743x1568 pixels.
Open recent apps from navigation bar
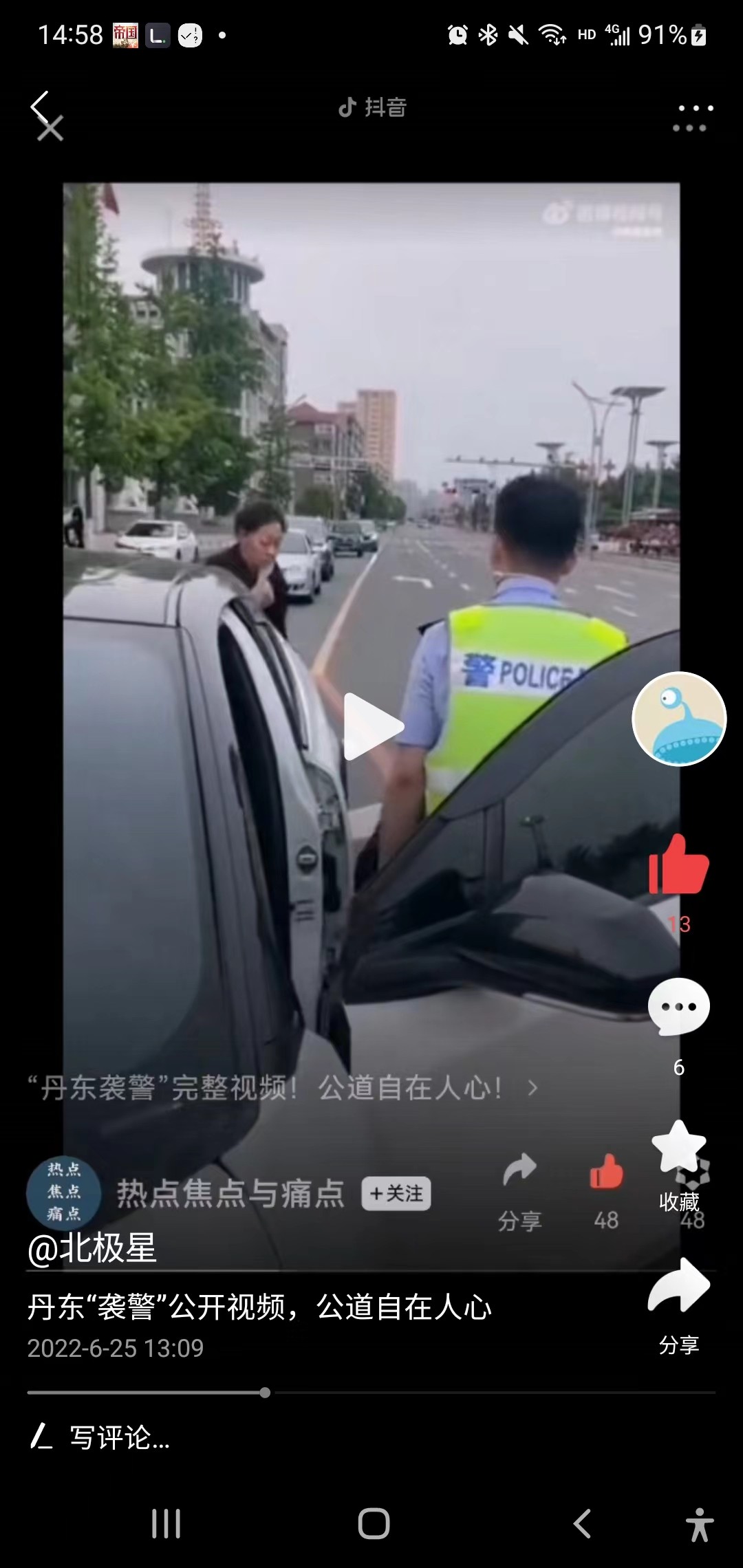coord(166,1524)
